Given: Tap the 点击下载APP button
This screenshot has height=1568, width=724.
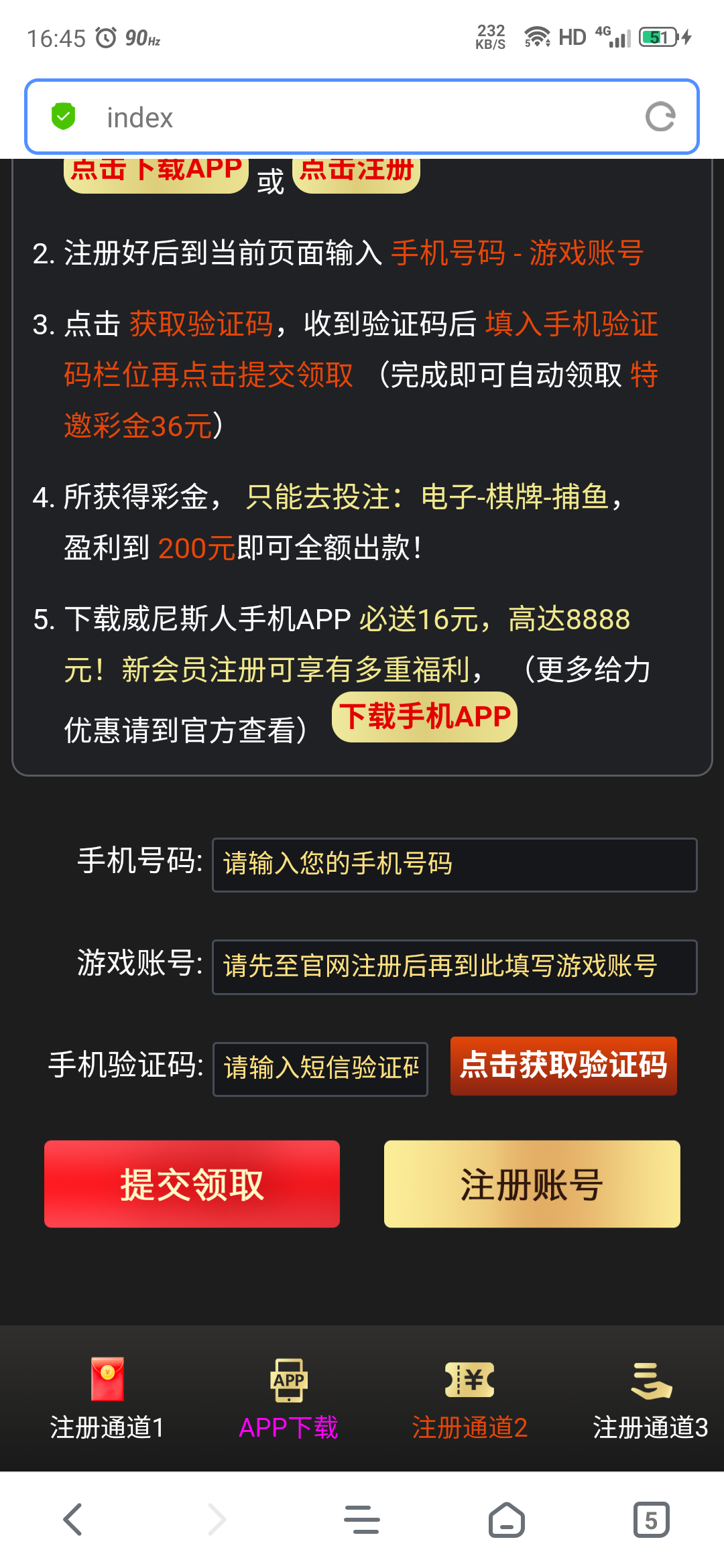Looking at the screenshot, I should 156,173.
